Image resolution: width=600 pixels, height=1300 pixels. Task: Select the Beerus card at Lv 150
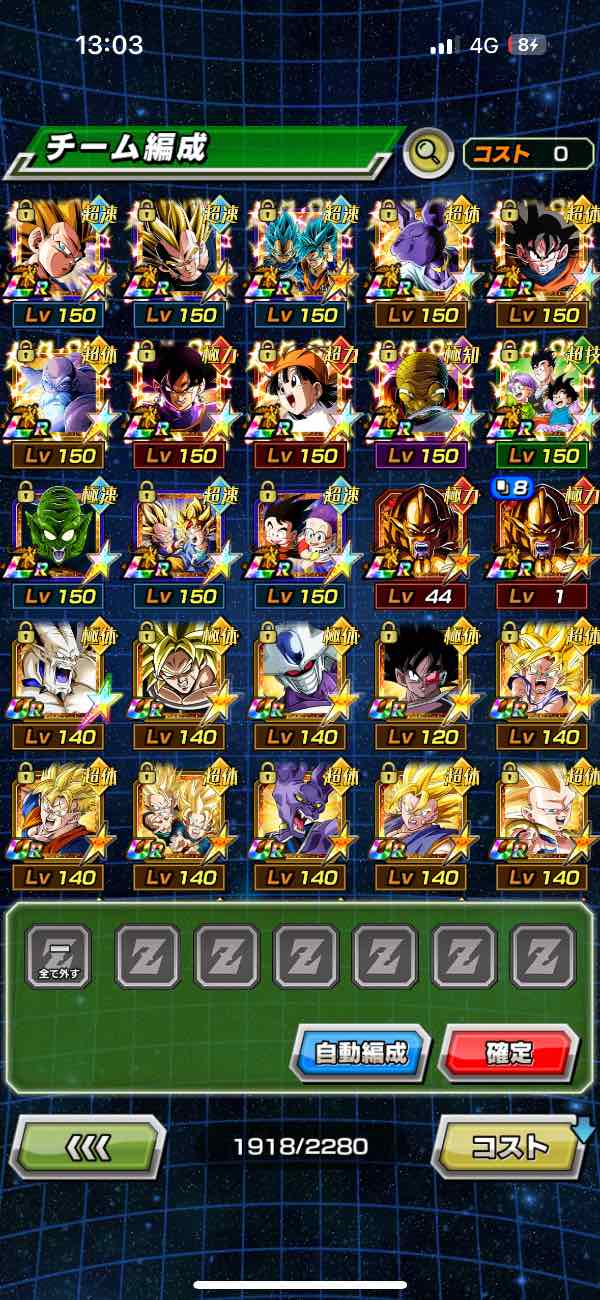(x=424, y=262)
